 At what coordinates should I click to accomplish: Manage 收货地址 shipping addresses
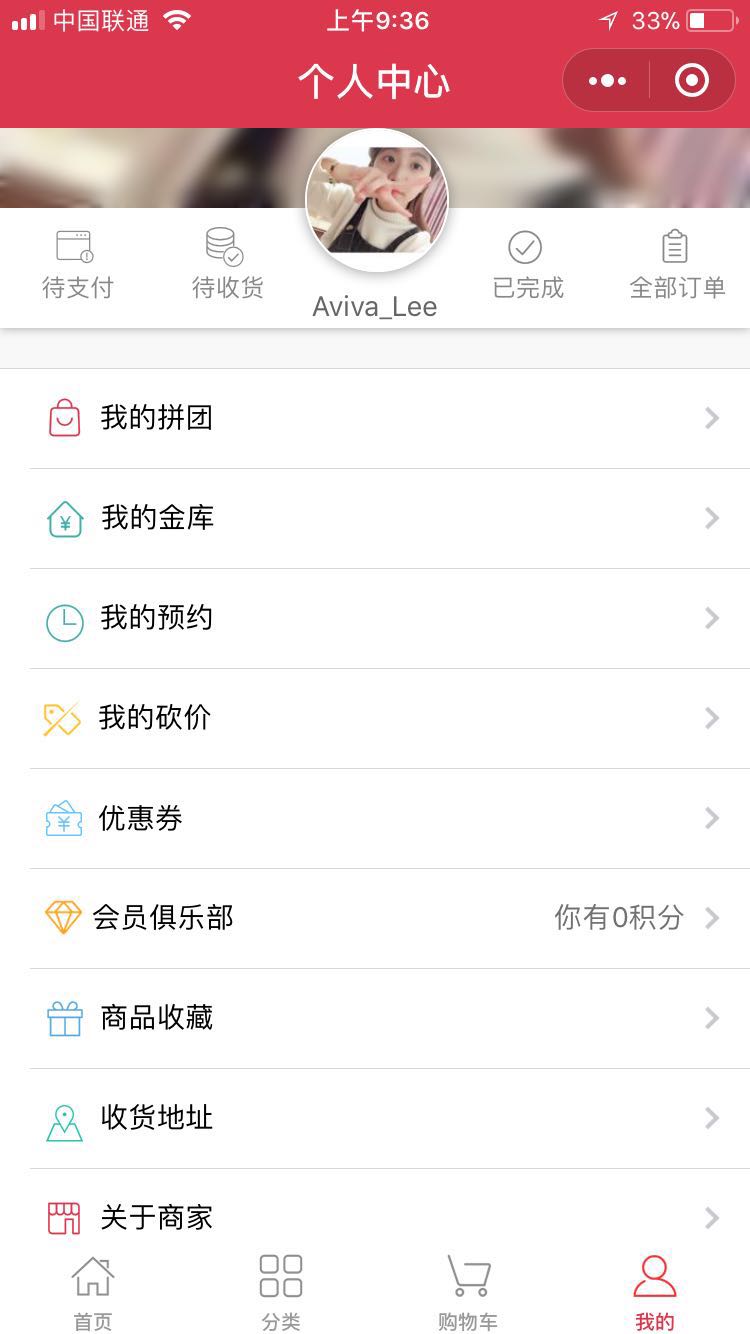pyautogui.click(x=375, y=1118)
